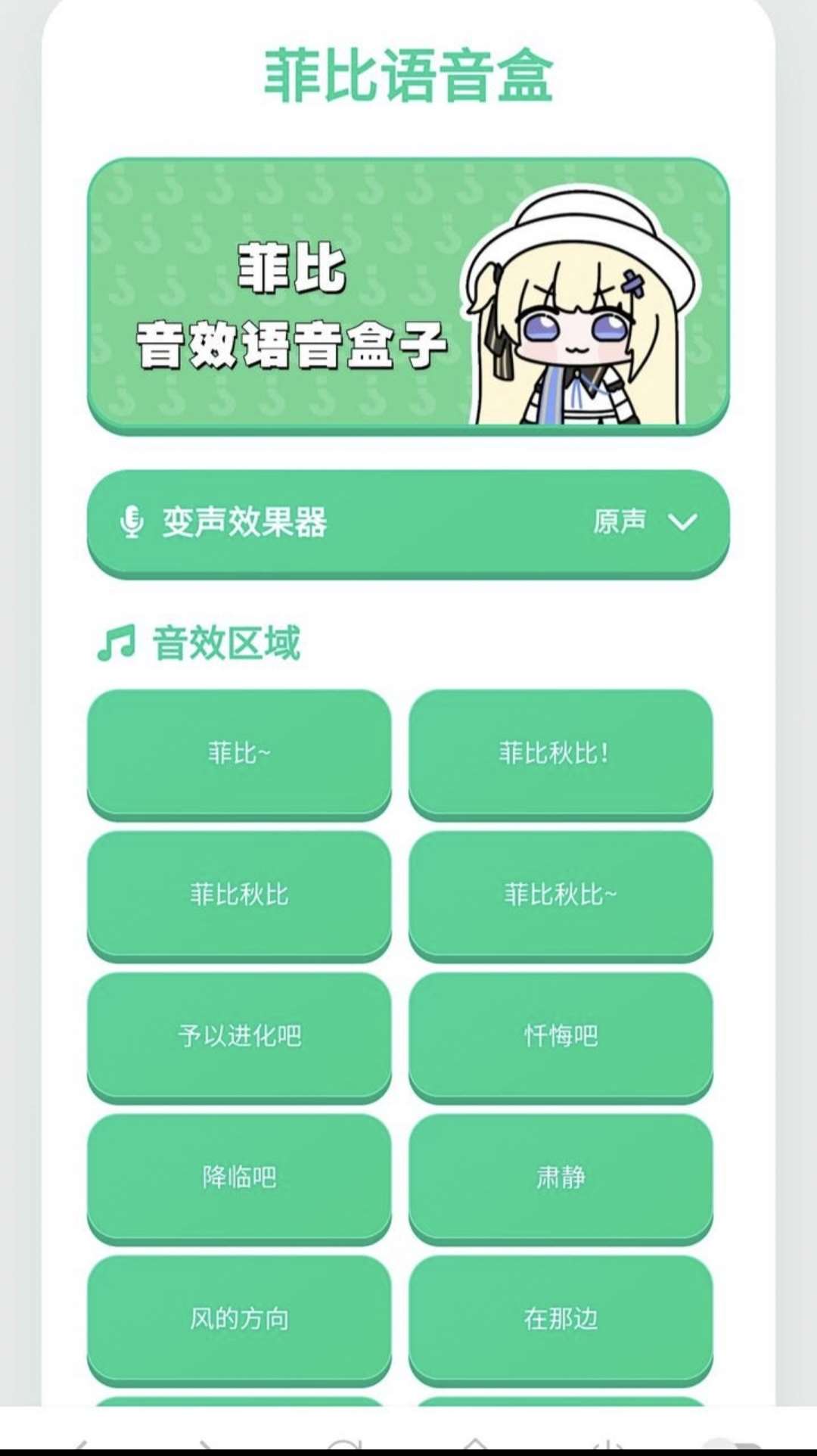Play the 予以进化吧 voice clip
This screenshot has width=817, height=1456.
[x=239, y=1034]
